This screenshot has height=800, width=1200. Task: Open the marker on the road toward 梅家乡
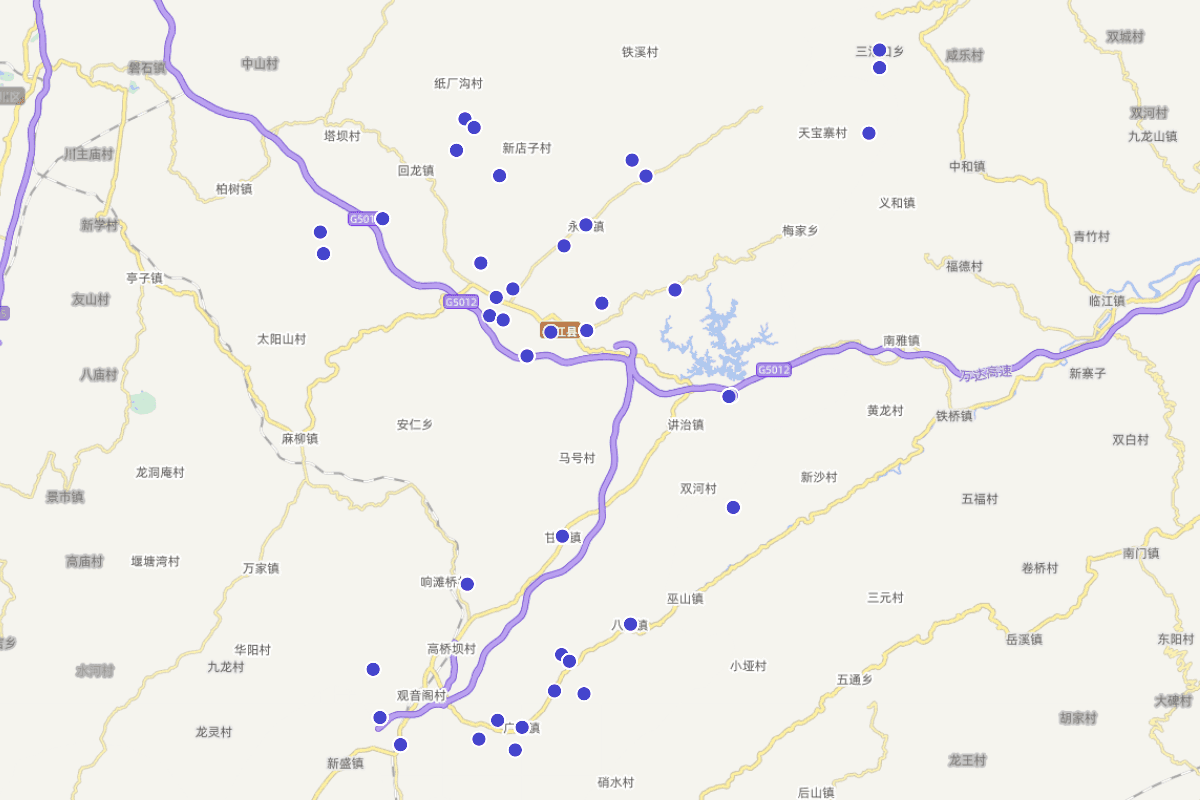click(x=675, y=290)
